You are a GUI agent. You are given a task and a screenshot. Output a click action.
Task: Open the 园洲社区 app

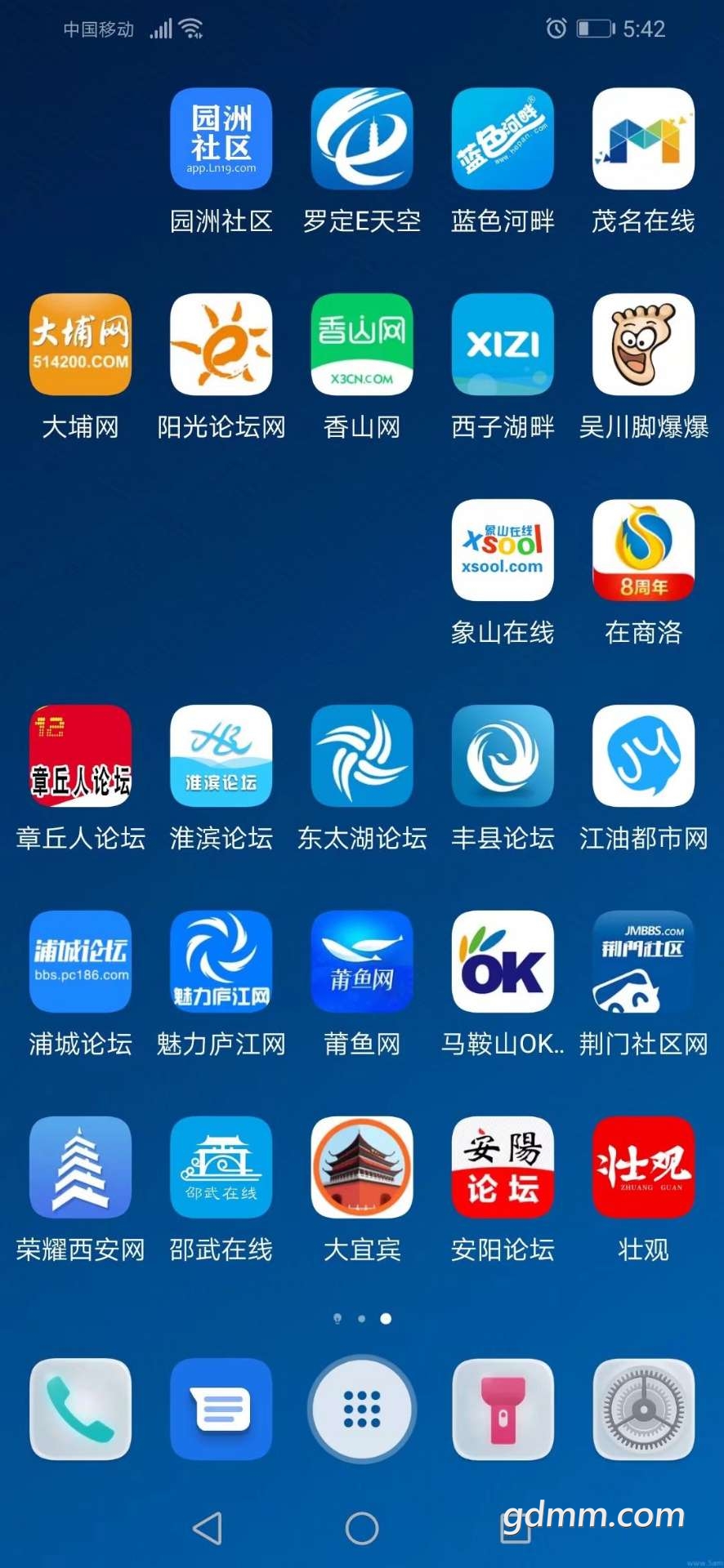coord(221,139)
